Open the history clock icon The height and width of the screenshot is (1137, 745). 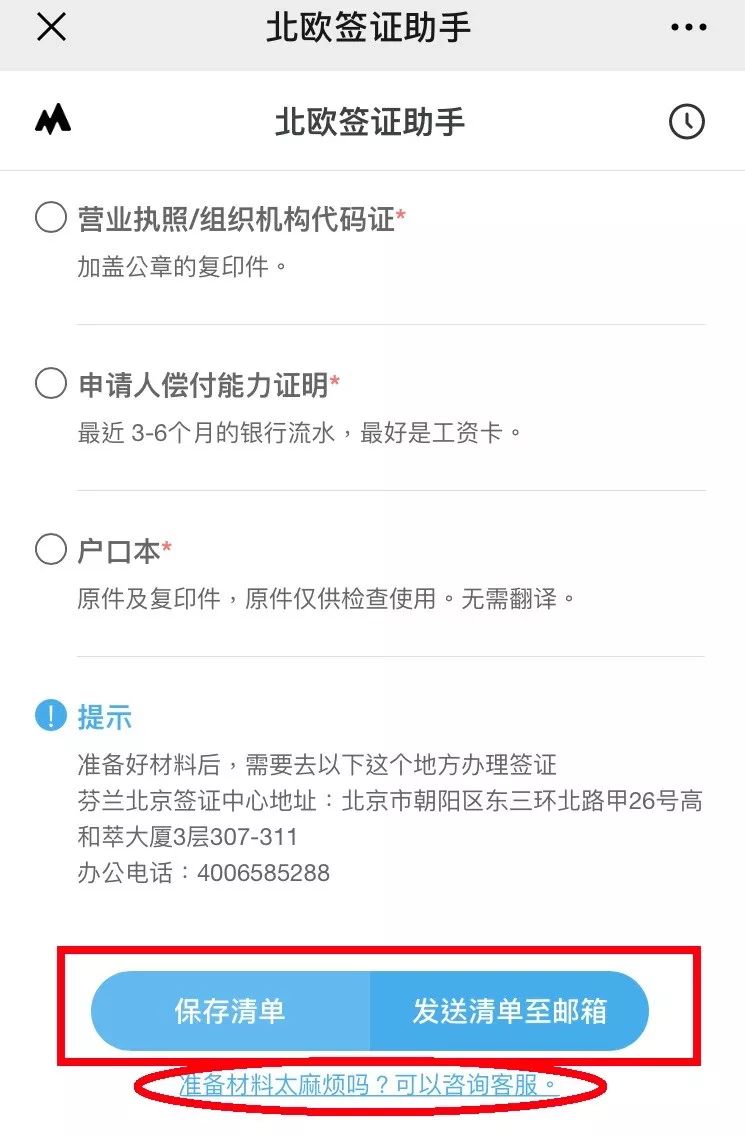tap(687, 120)
